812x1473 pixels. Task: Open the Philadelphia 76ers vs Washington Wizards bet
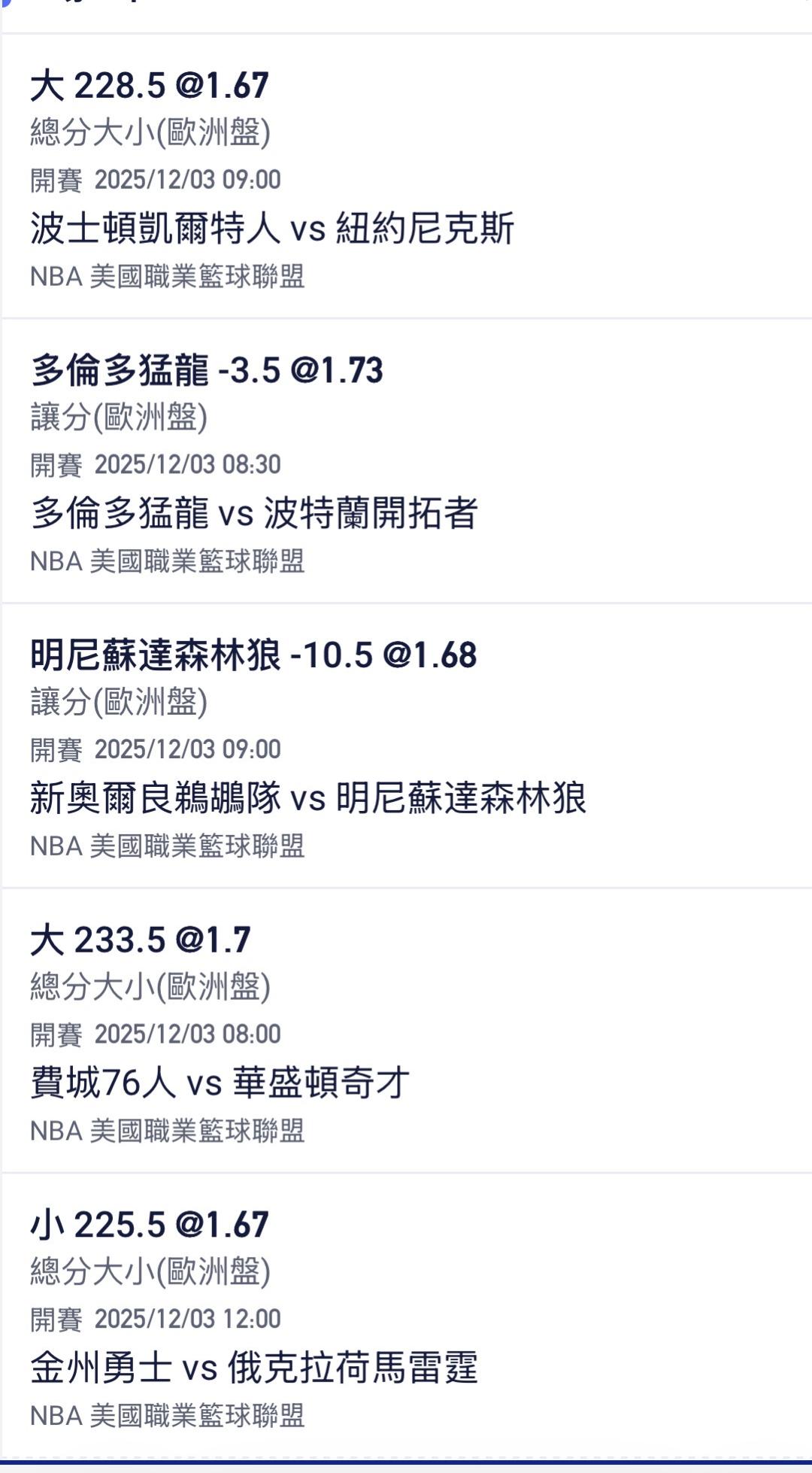point(220,1083)
